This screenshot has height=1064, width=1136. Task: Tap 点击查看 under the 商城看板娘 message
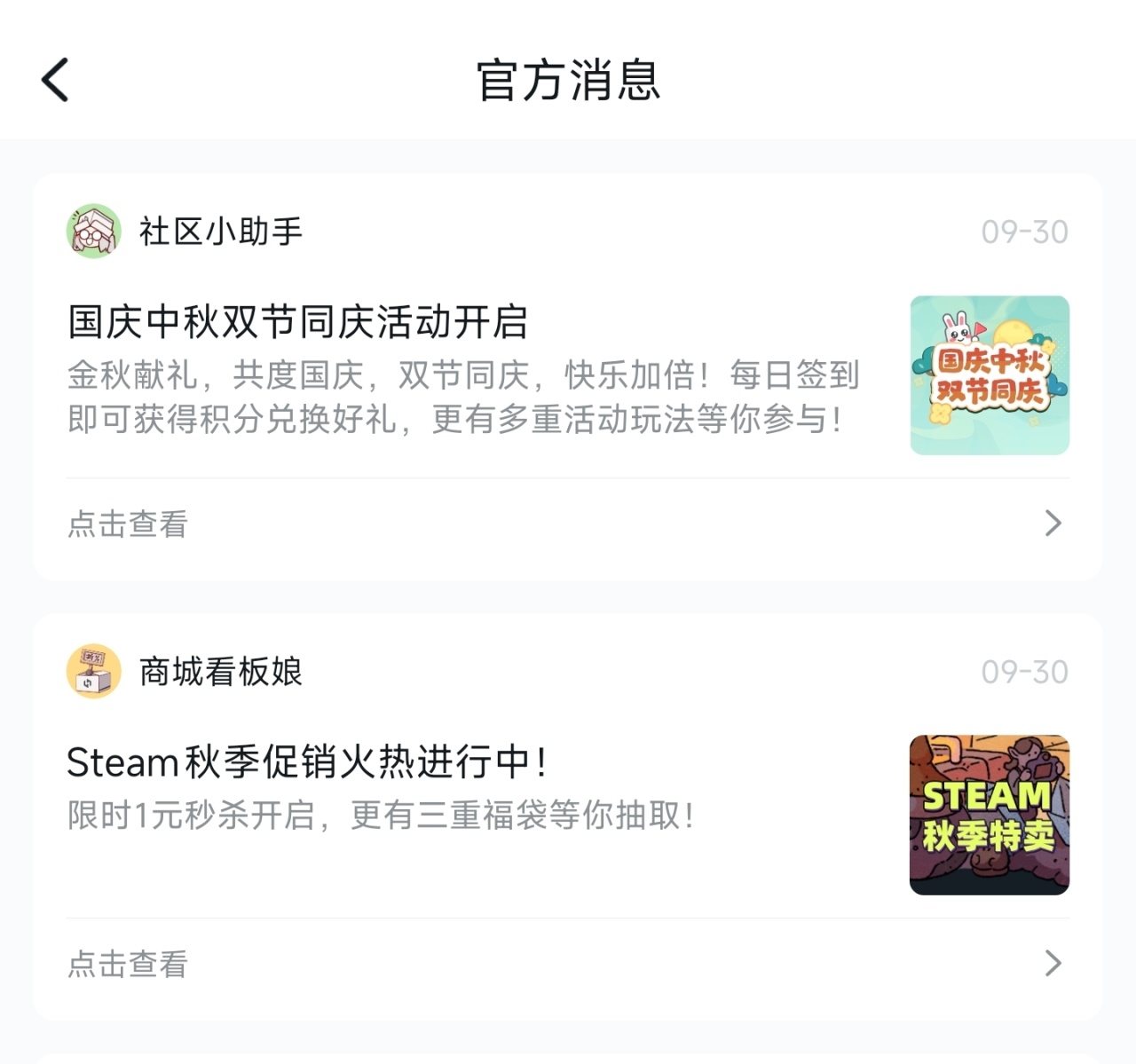128,964
